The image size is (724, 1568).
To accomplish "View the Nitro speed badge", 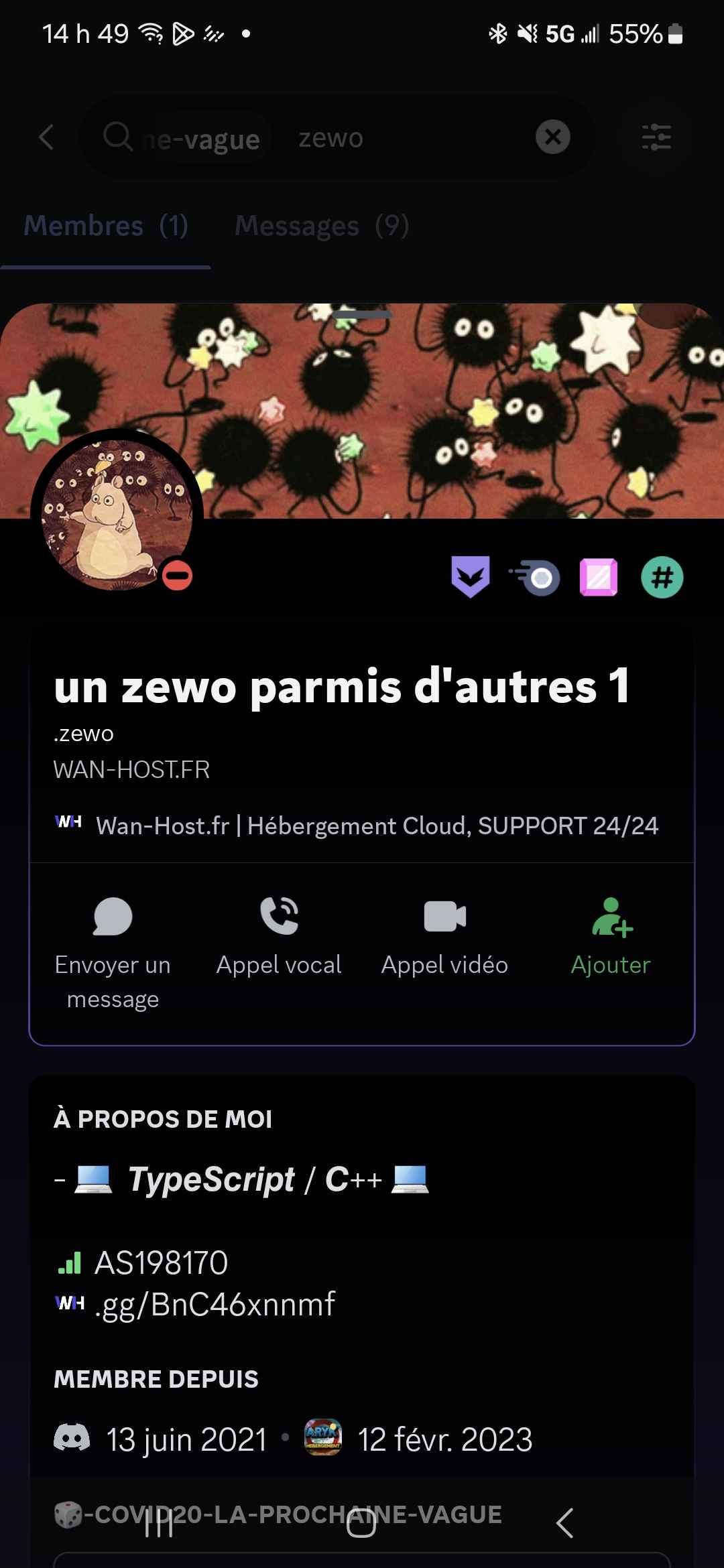I will [535, 577].
